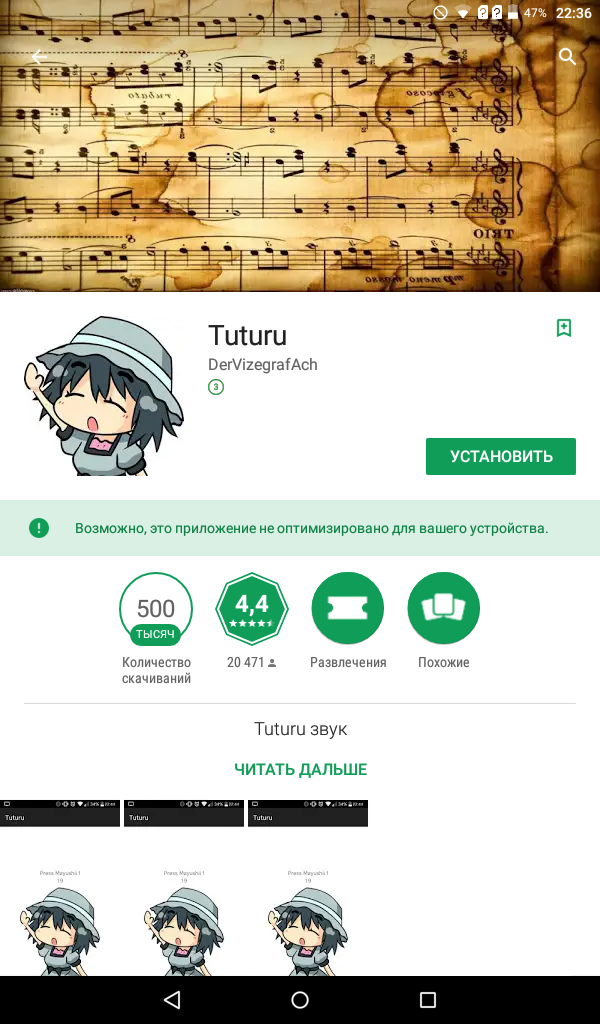Image resolution: width=600 pixels, height=1024 pixels.
Task: Expand description with ЧИТАТЬ ДАЛЬШЕ
Action: [300, 769]
